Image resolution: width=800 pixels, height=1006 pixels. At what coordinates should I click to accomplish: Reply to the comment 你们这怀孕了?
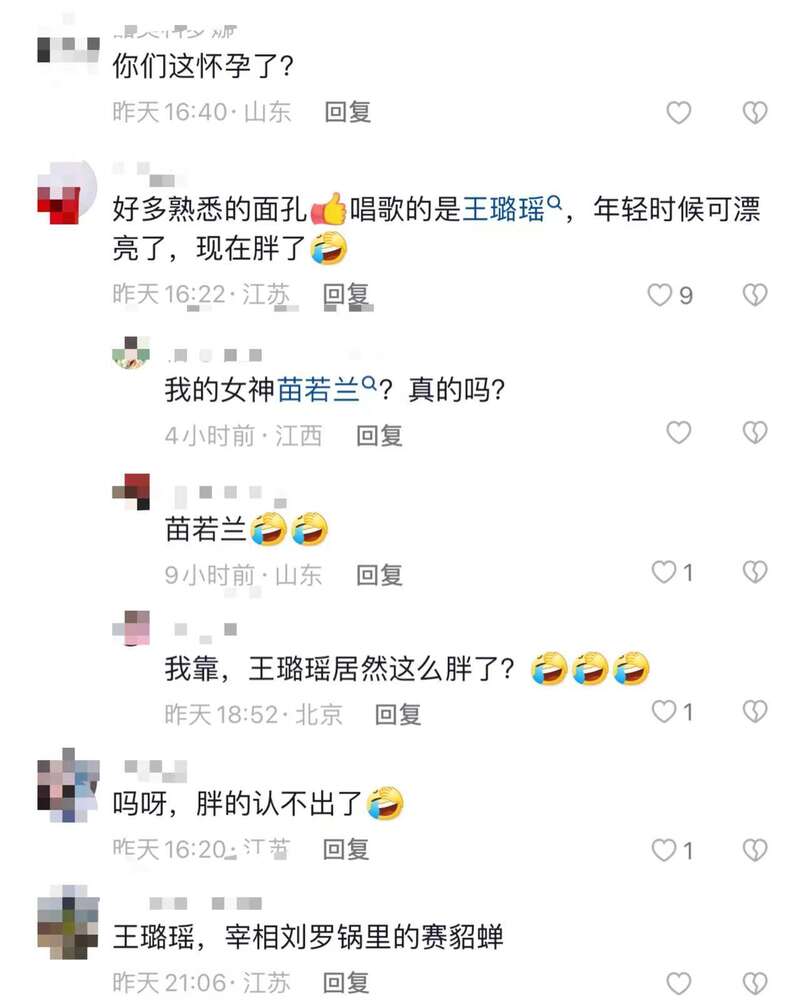tap(347, 112)
